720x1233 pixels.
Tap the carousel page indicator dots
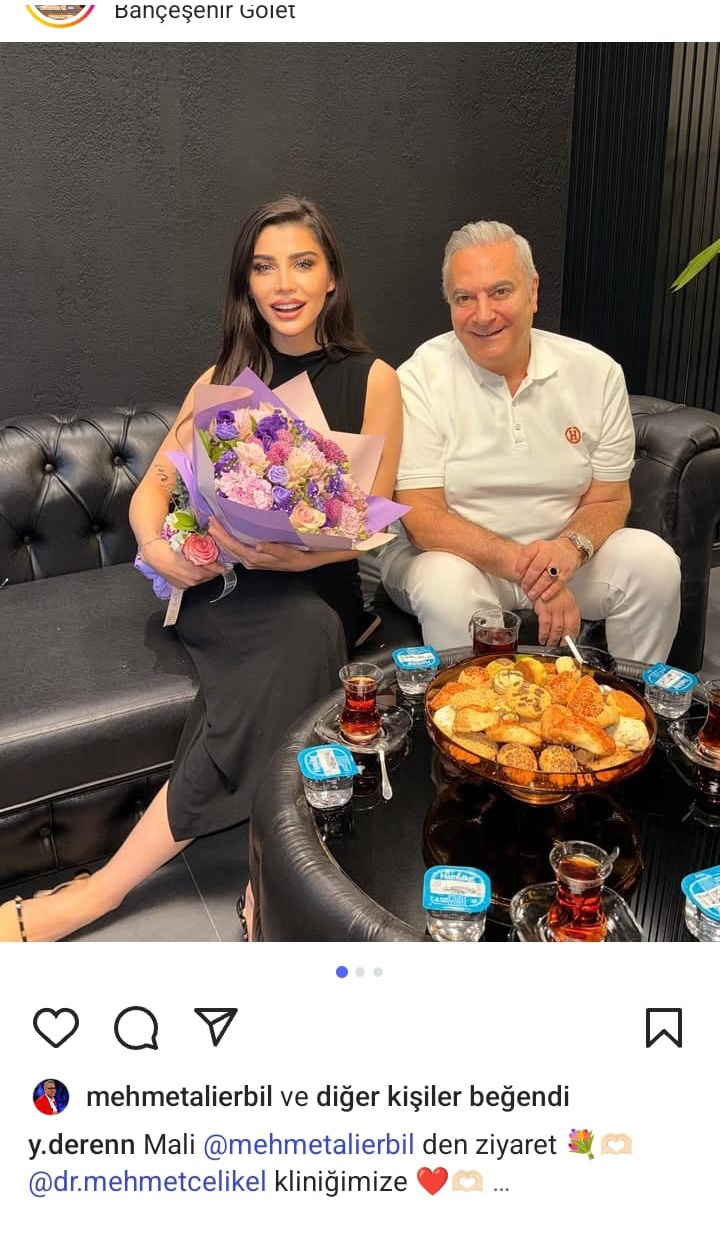360,971
